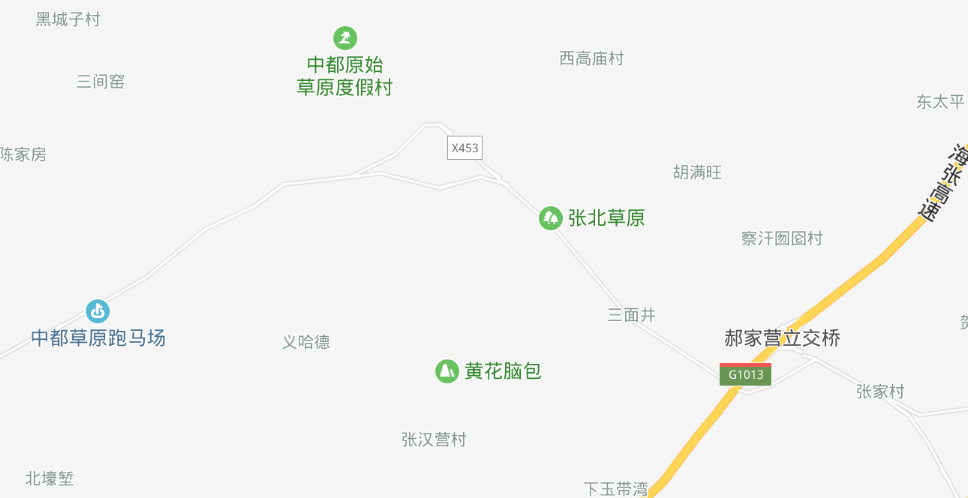Select the 张北草原 park marker
The image size is (968, 498).
pyautogui.click(x=550, y=218)
